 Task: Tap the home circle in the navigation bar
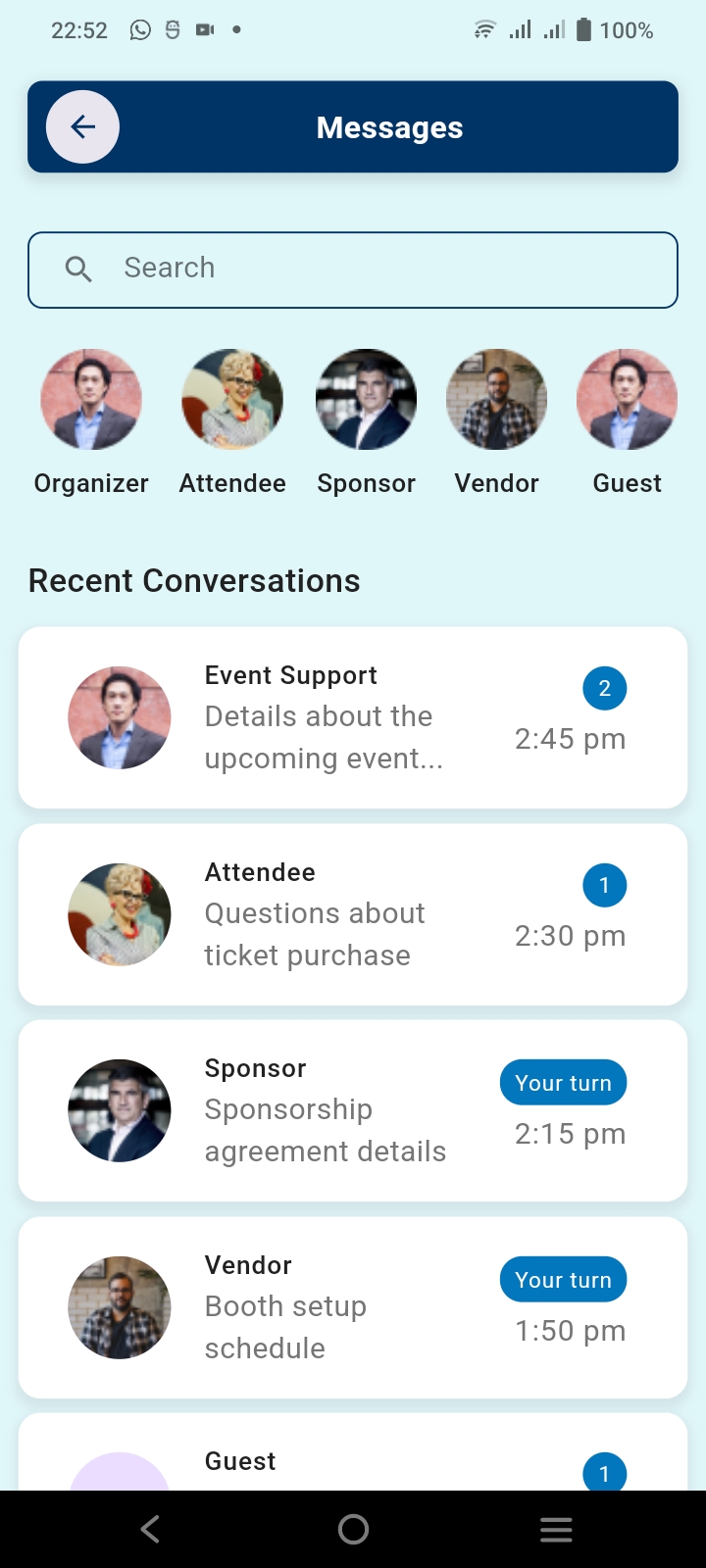[x=353, y=1528]
